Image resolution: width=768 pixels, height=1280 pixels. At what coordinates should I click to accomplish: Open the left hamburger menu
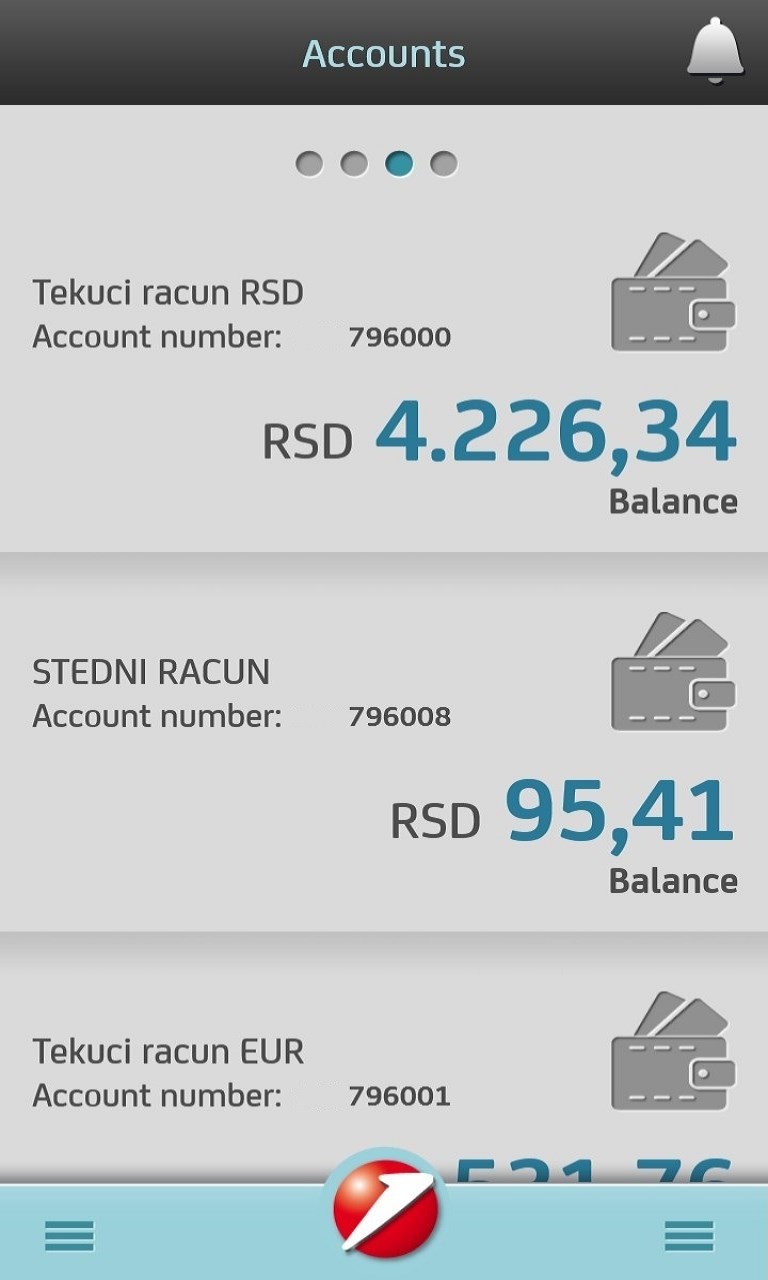pos(69,1236)
